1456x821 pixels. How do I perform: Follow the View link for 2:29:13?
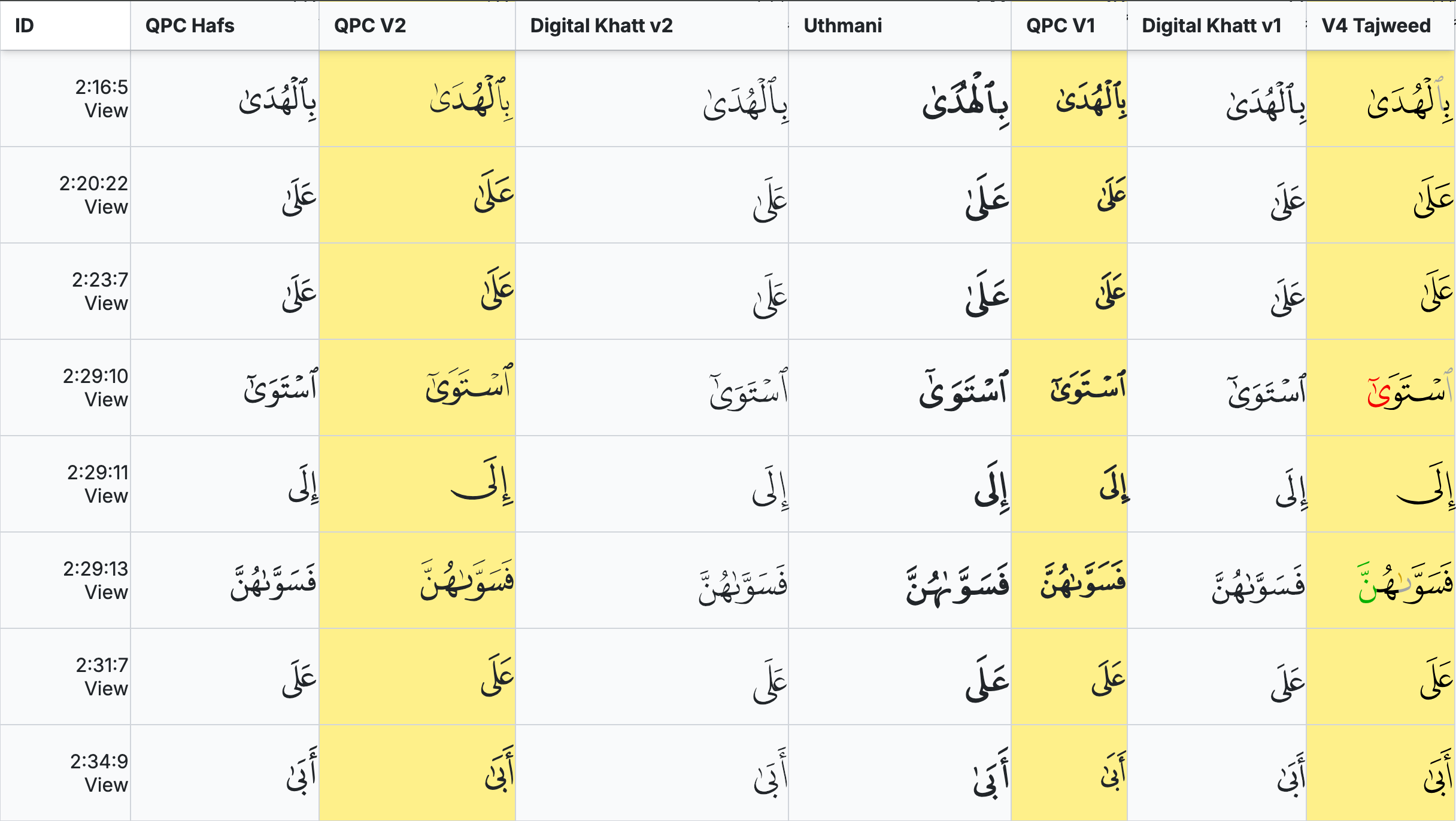tap(106, 592)
